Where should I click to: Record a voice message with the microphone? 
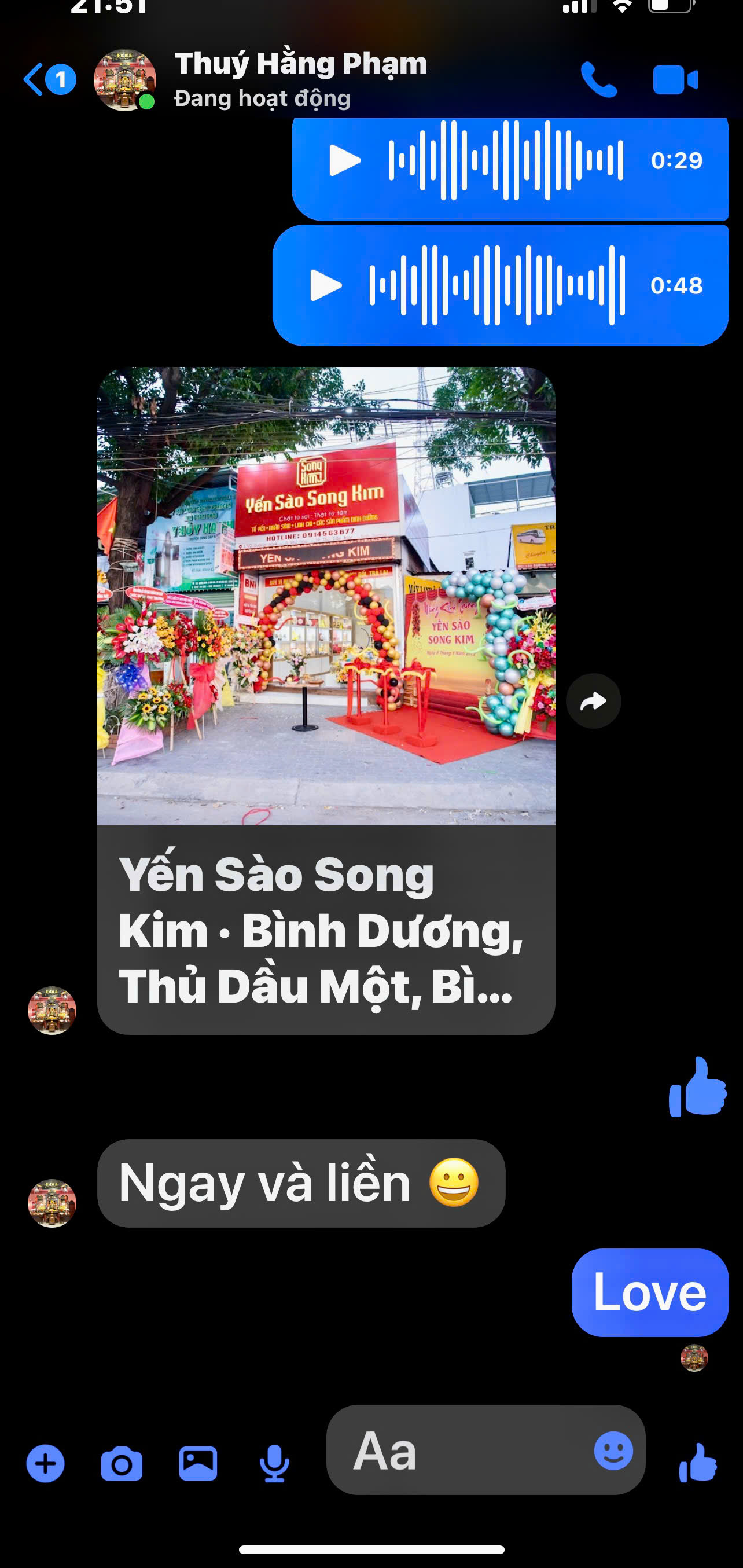coord(274,1463)
